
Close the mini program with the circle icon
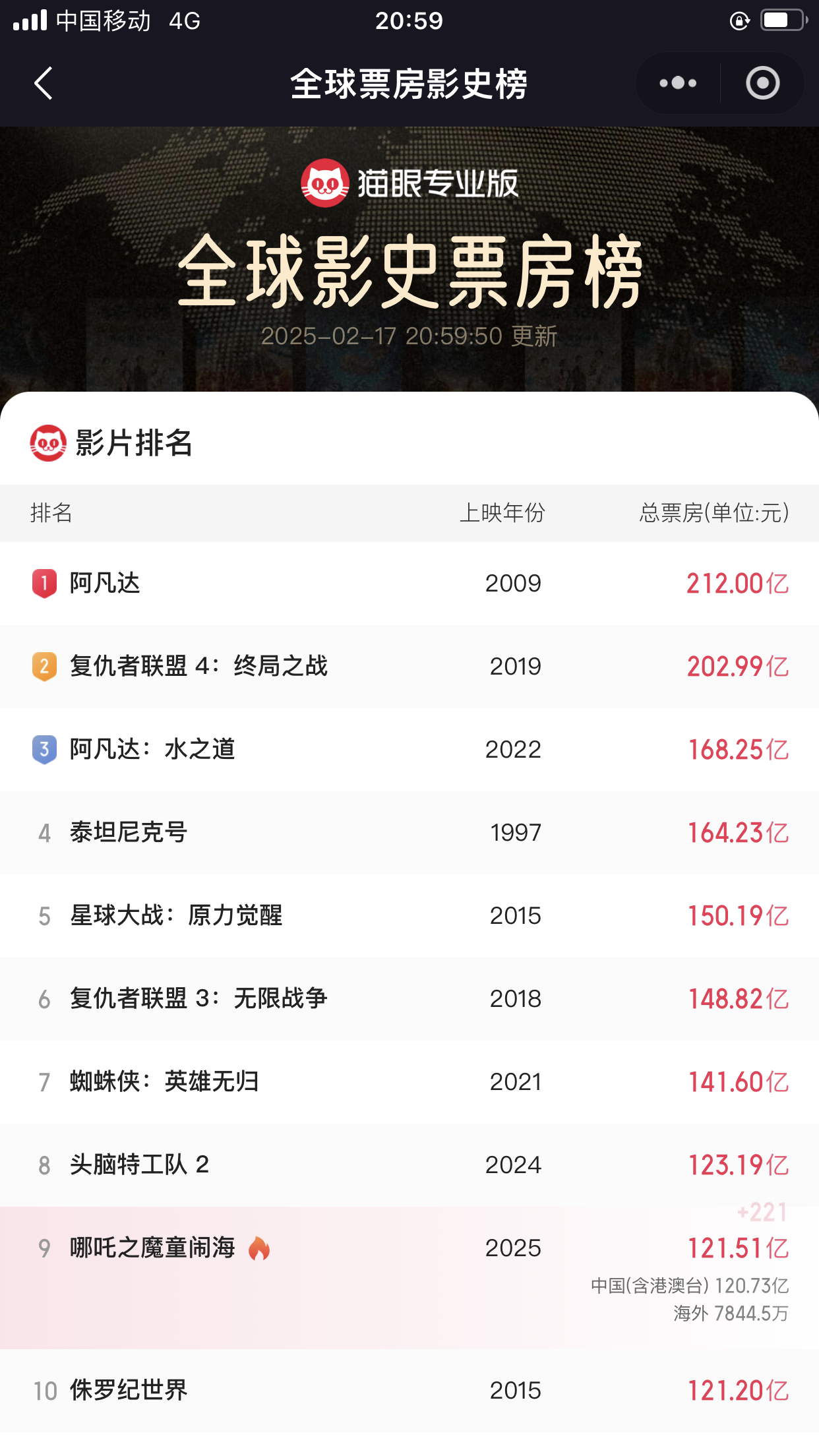(x=762, y=84)
